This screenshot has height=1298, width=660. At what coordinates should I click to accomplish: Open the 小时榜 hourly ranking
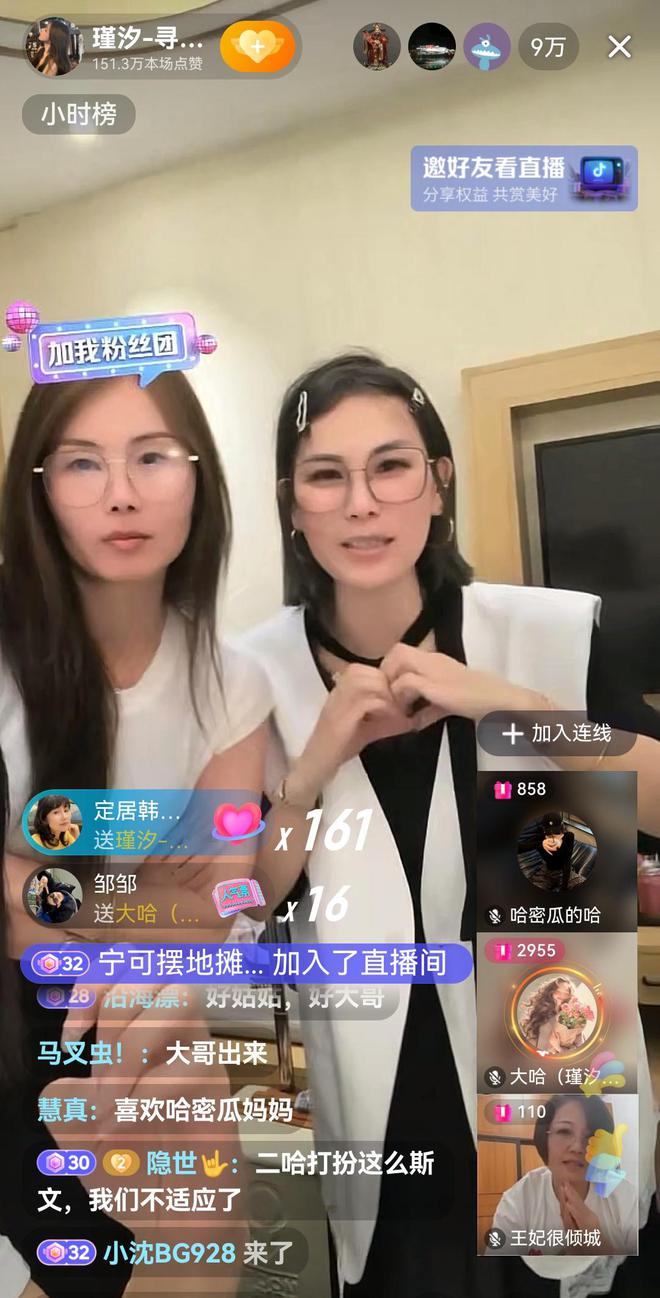pos(78,114)
